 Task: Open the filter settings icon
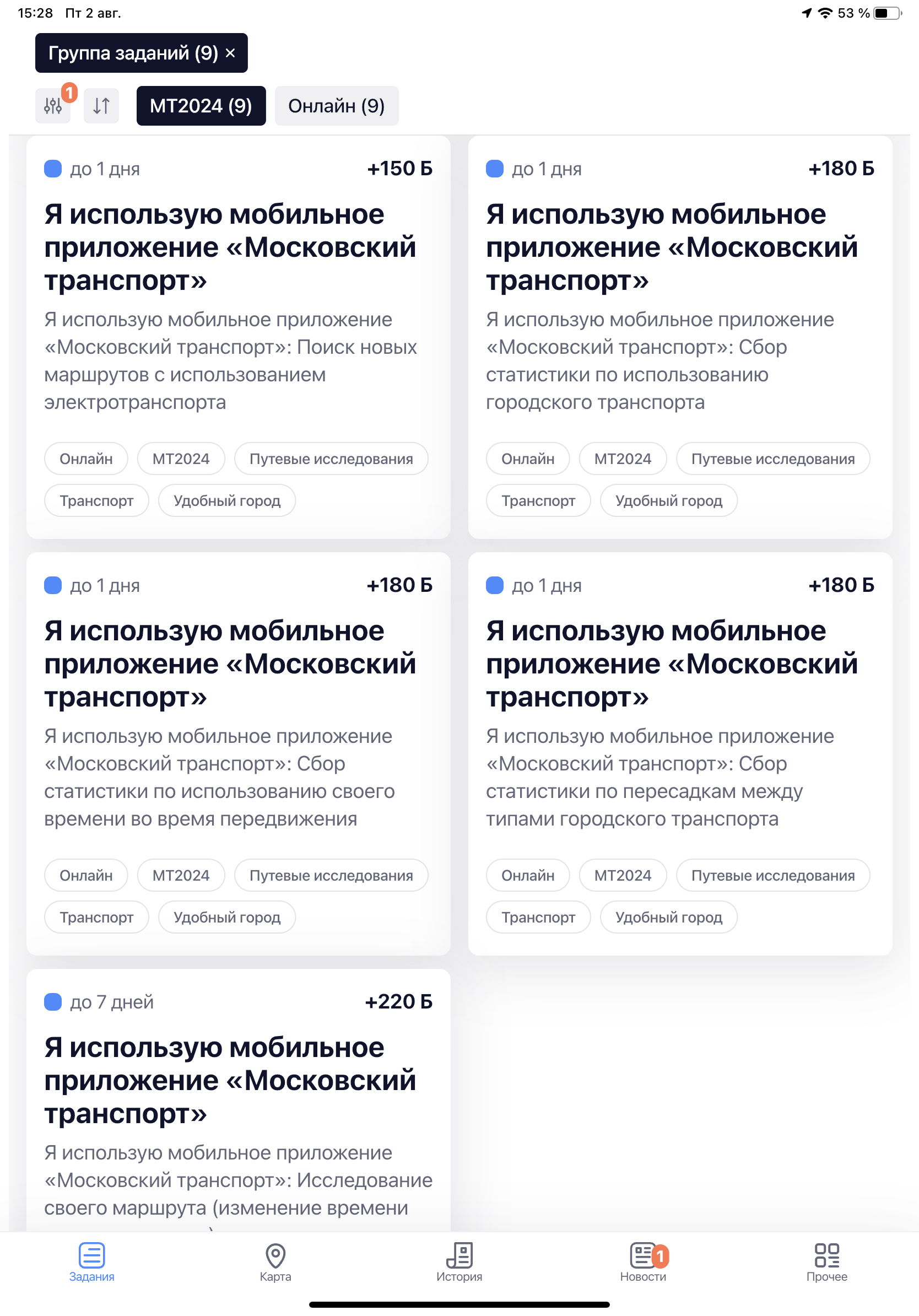[x=53, y=105]
